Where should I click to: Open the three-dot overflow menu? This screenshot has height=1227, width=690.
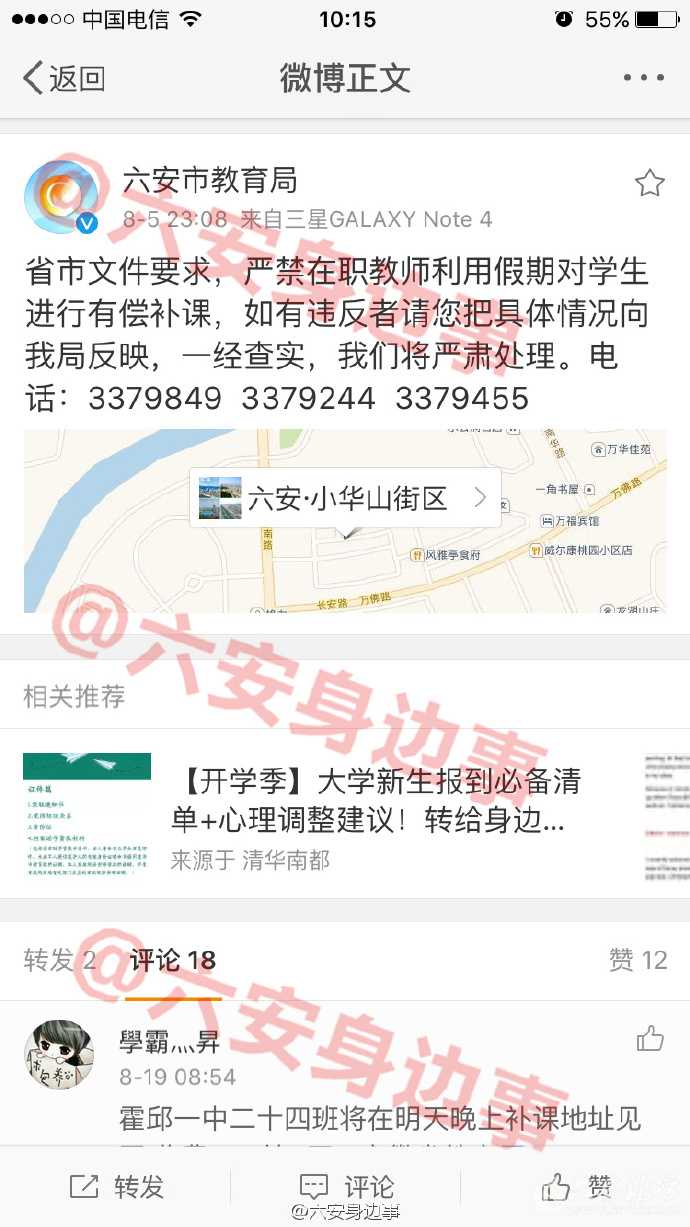pyautogui.click(x=642, y=78)
